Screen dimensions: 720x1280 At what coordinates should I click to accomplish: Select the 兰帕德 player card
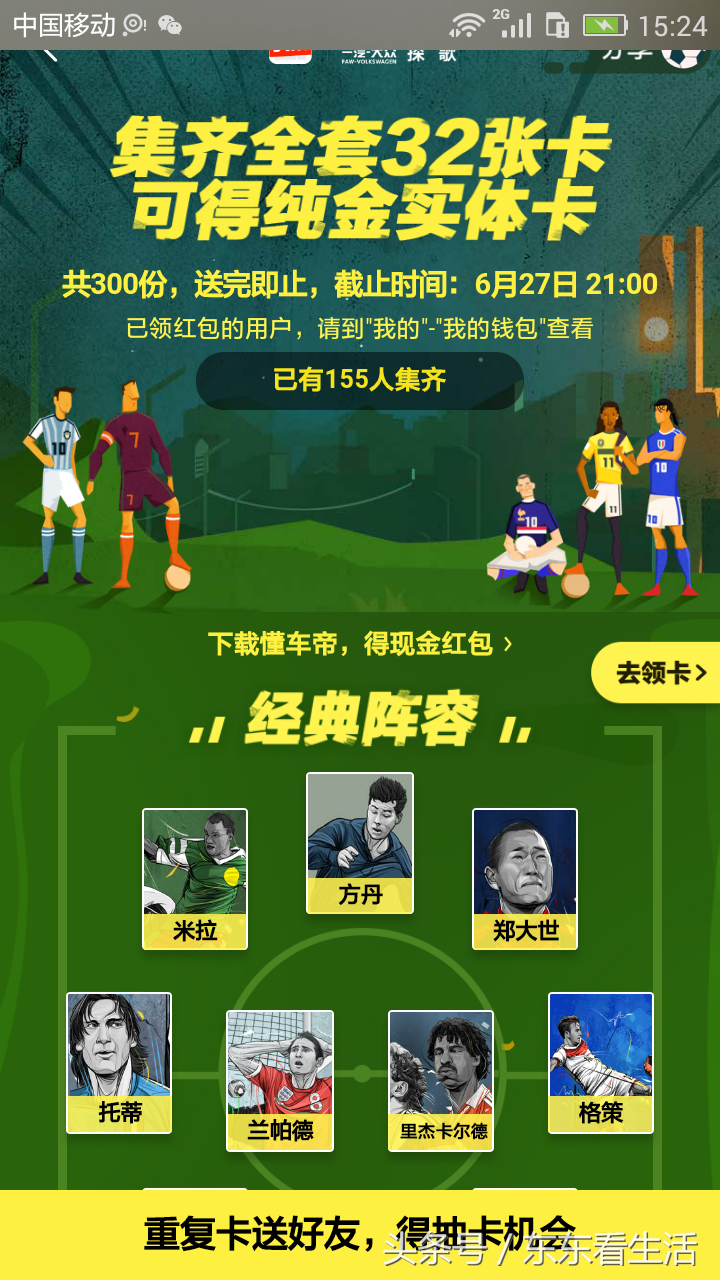[279, 1078]
